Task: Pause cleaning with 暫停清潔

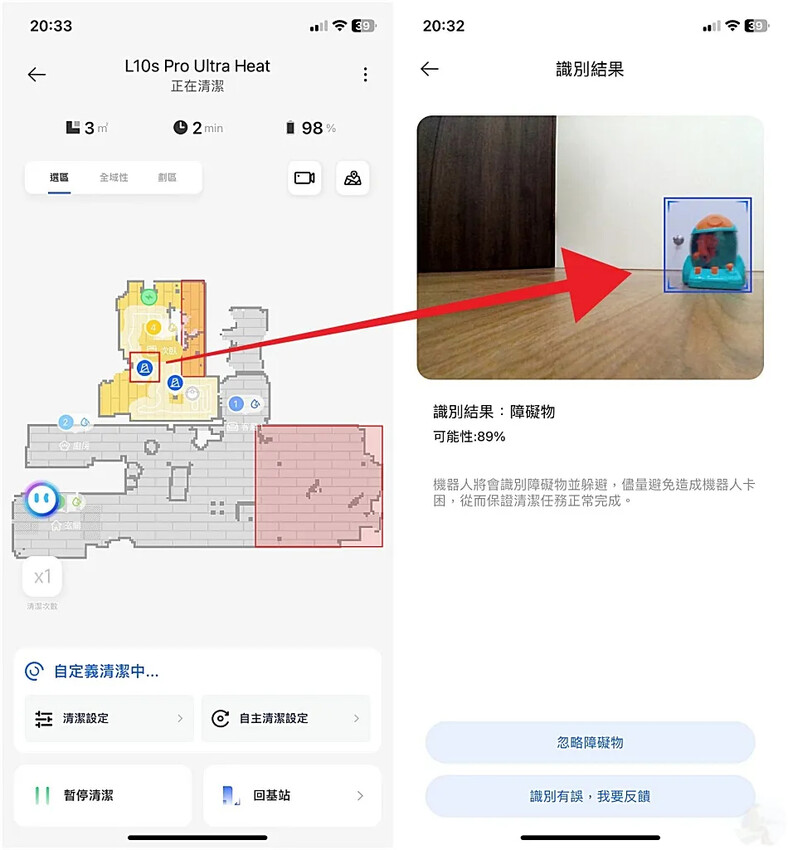Action: click(102, 795)
